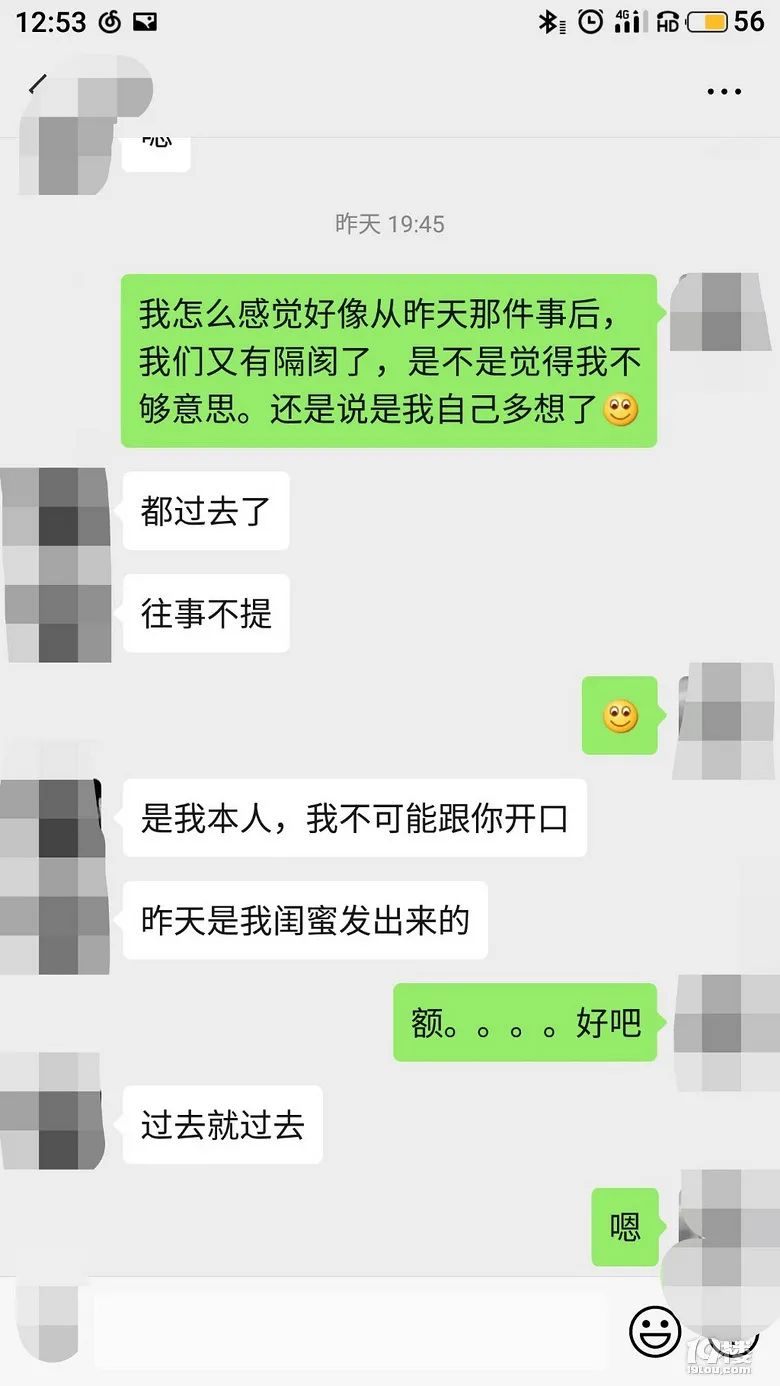Go back using the top-left arrow
The height and width of the screenshot is (1386, 780).
[37, 86]
